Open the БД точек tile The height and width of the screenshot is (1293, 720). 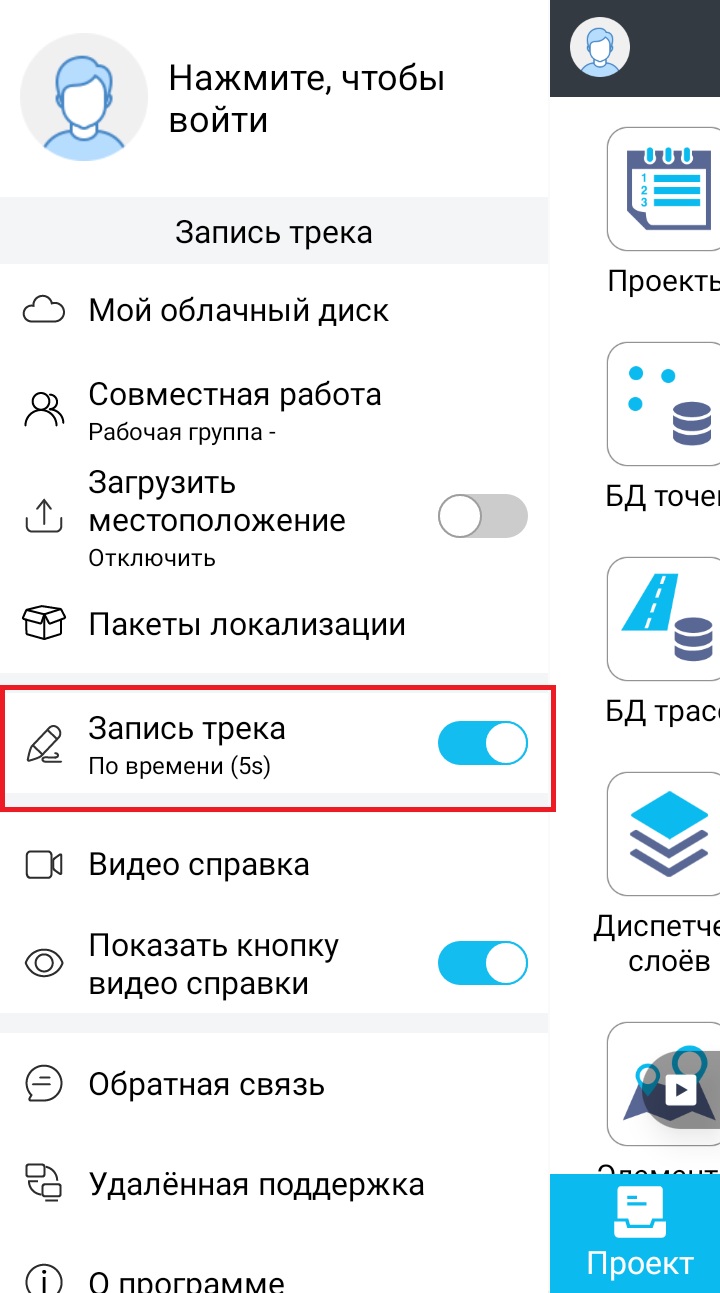[663, 405]
